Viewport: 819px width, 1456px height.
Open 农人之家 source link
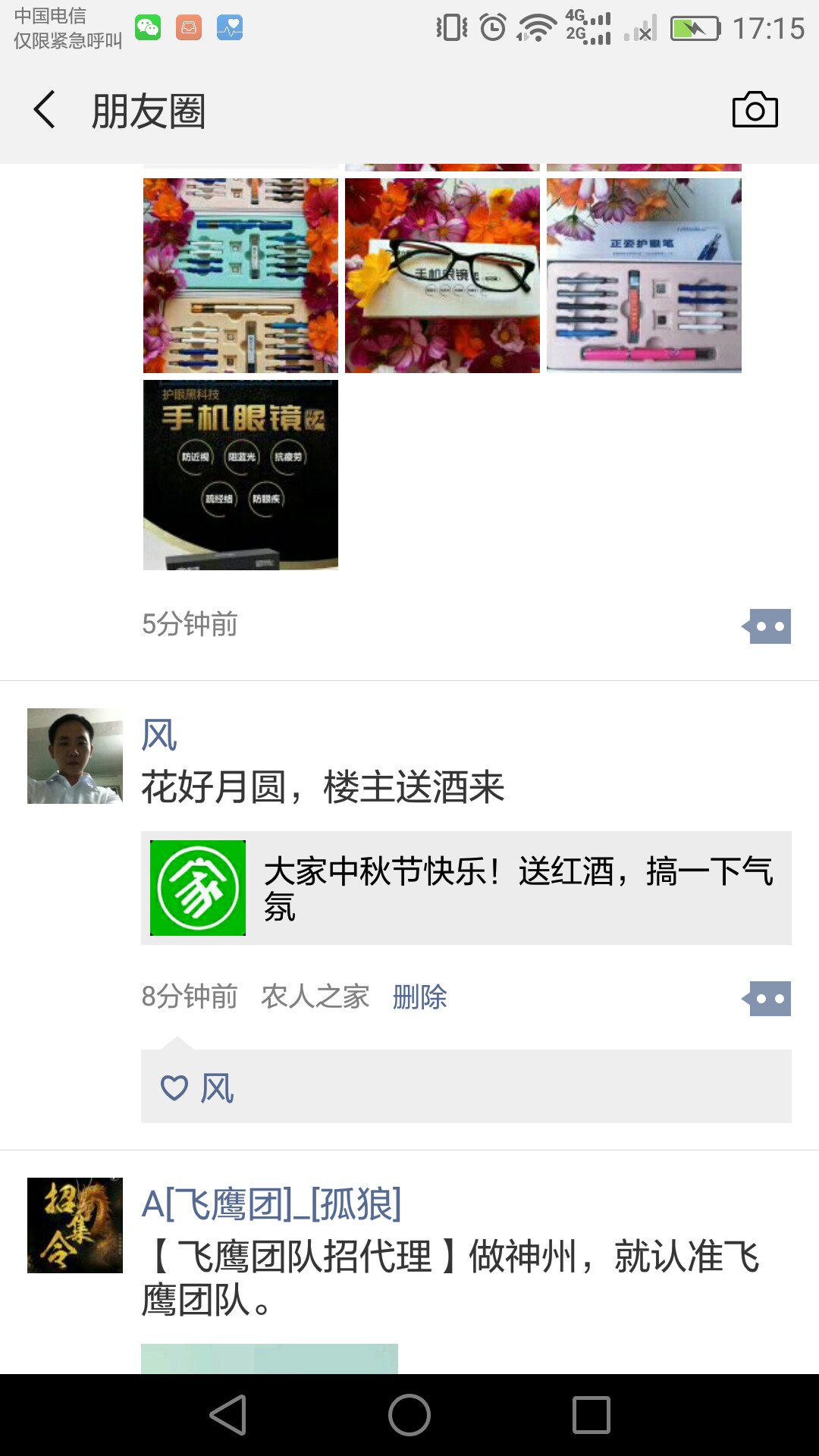coord(315,996)
